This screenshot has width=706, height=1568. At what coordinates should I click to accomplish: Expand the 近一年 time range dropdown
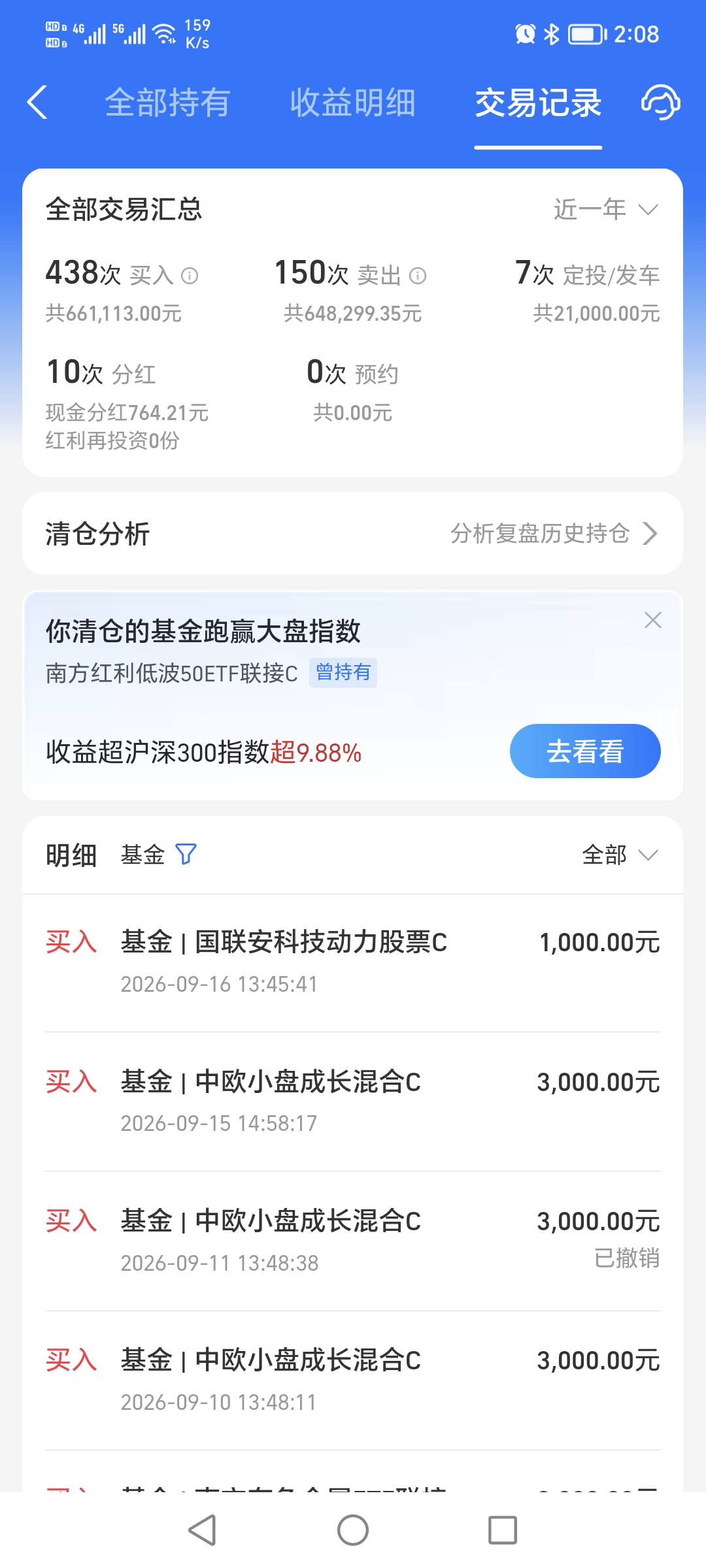pos(606,210)
